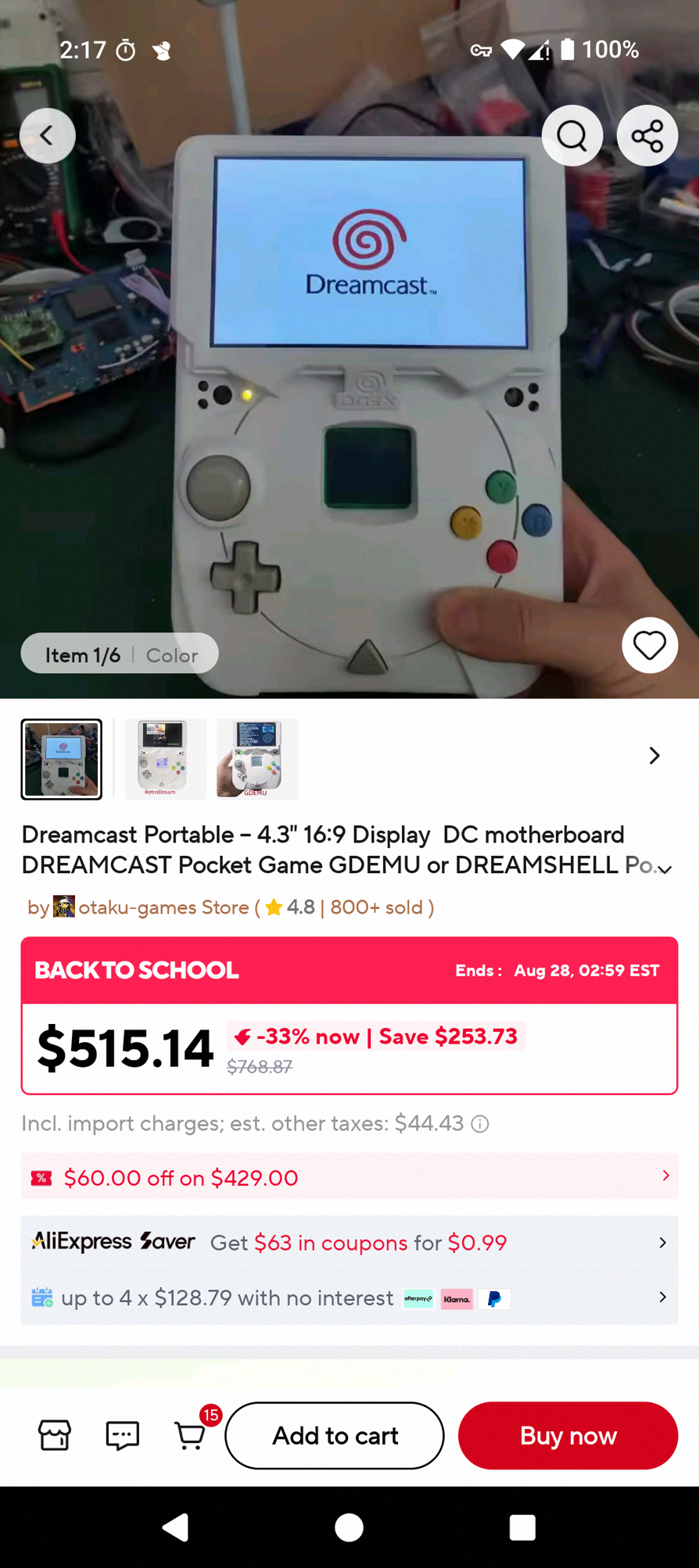Open the AliExpress Saver coupons offer

pos(349,1242)
